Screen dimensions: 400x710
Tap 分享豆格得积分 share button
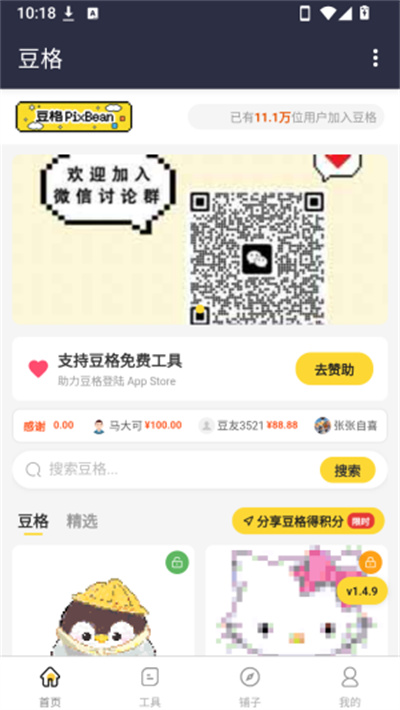click(308, 521)
